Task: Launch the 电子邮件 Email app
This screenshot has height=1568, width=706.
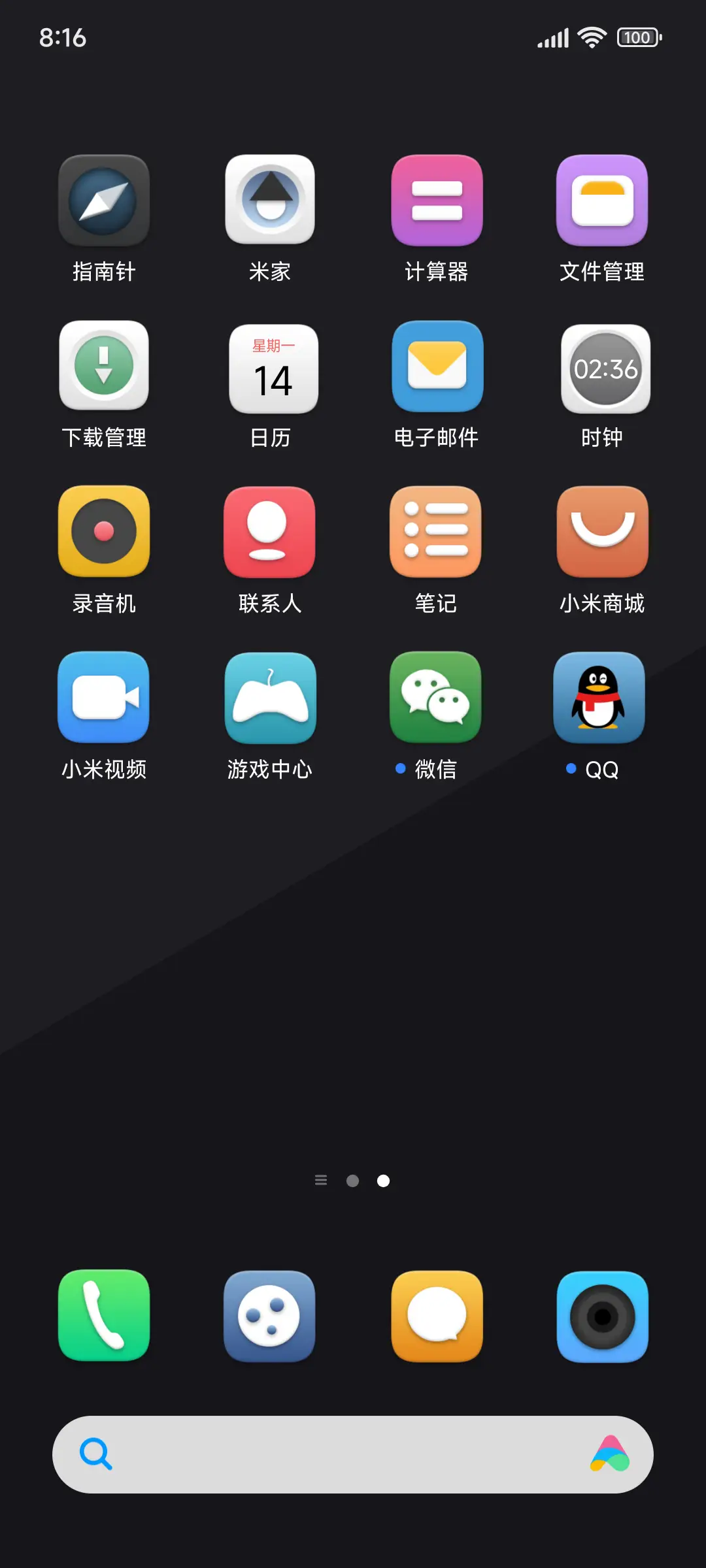Action: click(437, 367)
